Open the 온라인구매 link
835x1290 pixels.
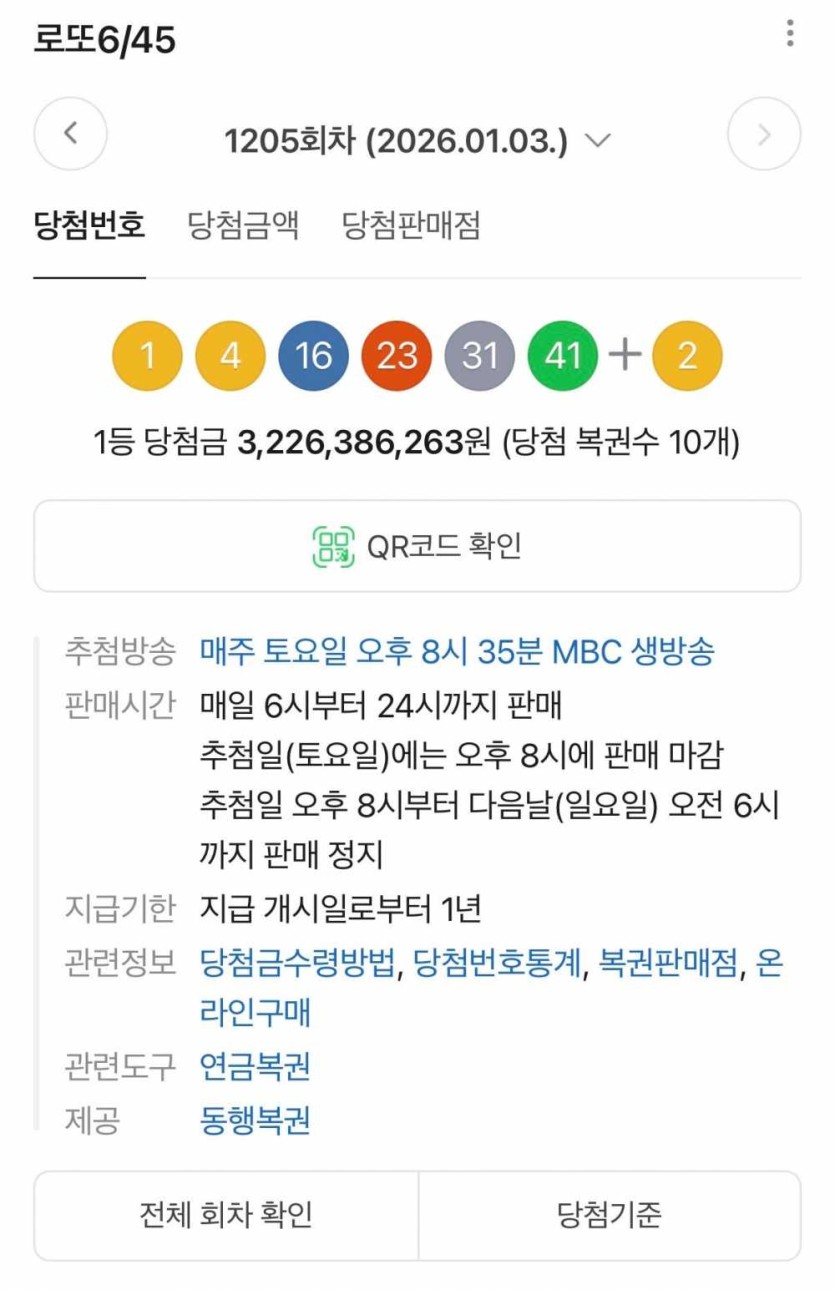(256, 1012)
